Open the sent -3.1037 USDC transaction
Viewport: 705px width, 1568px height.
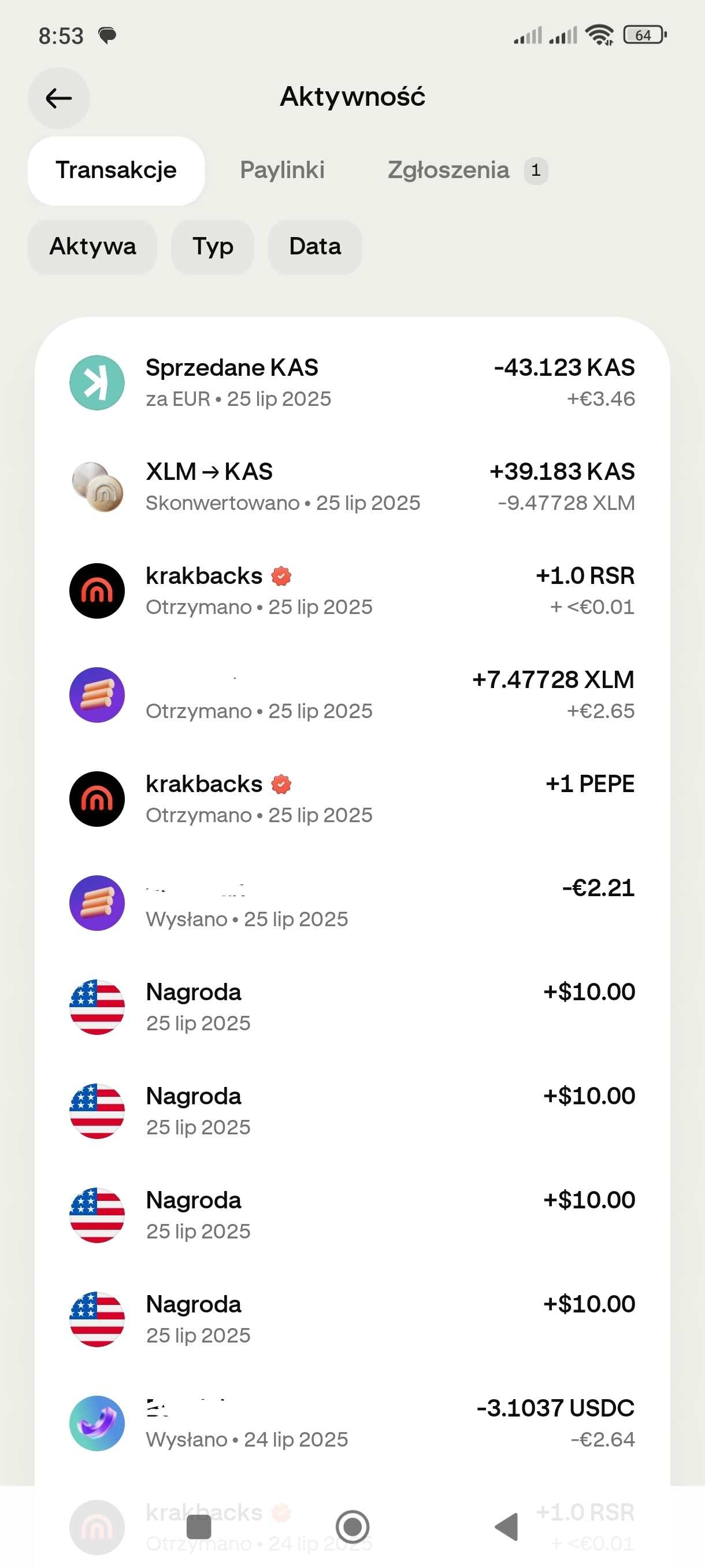pos(352,1423)
